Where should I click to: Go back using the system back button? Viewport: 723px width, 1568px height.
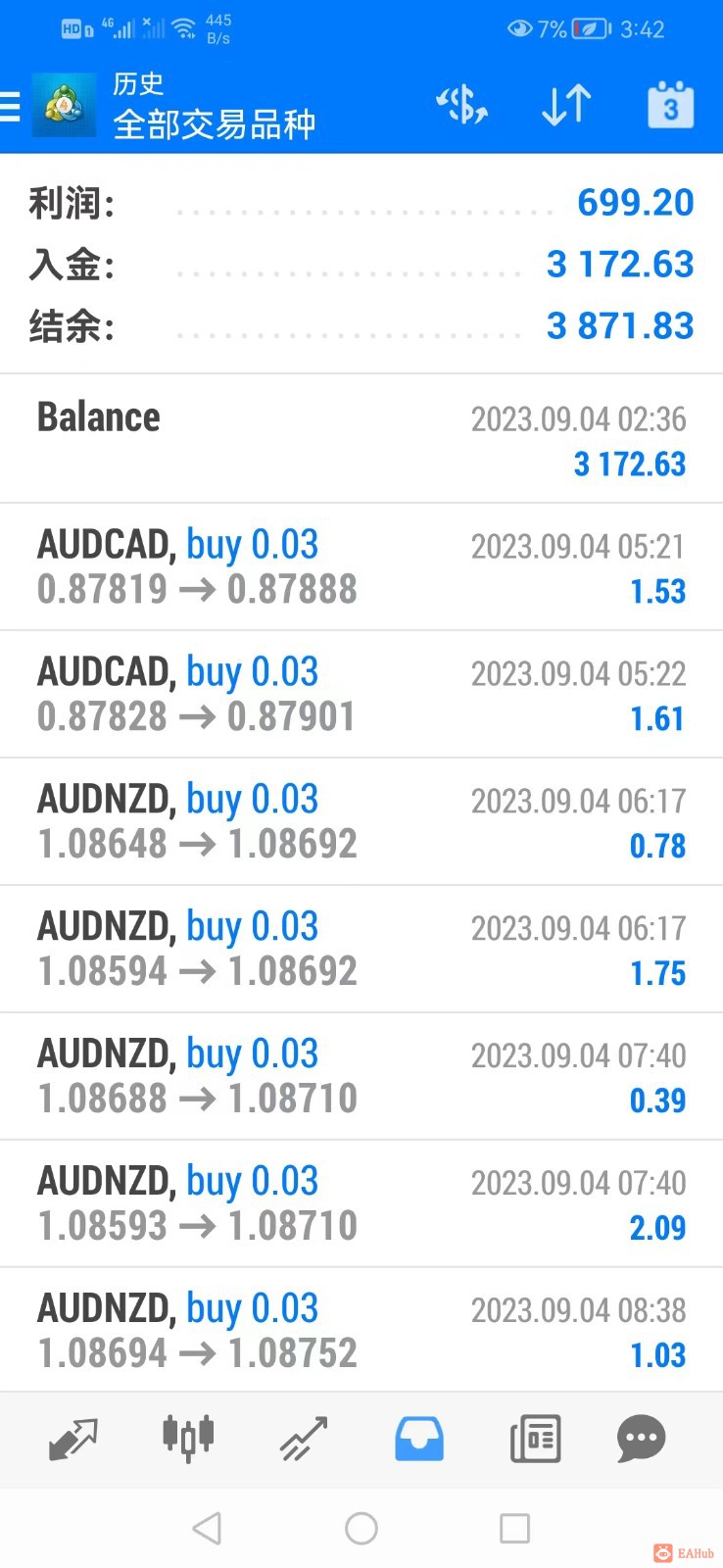point(207,1528)
